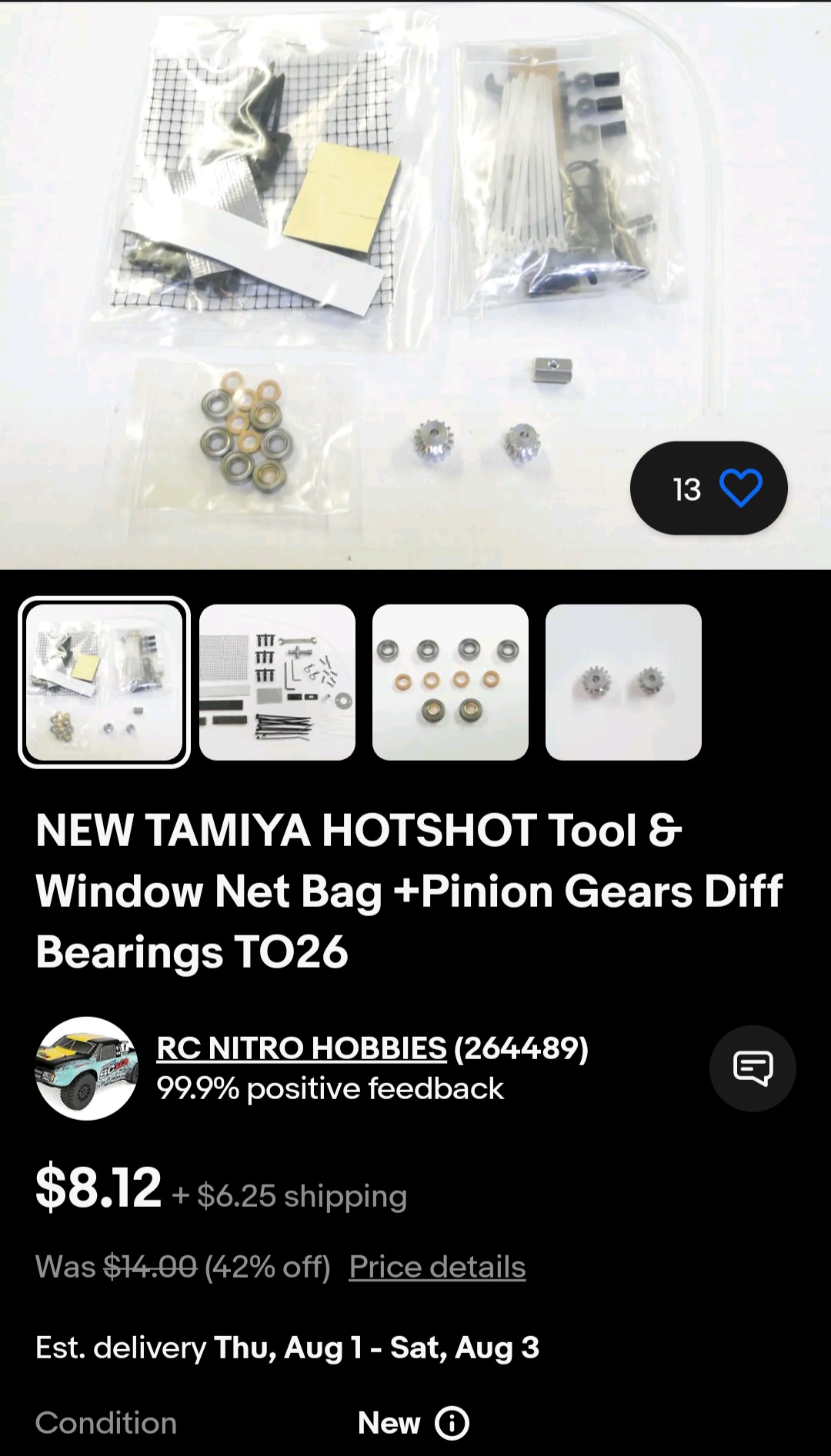Viewport: 831px width, 1456px height.
Task: Open Price details link
Action: click(437, 1267)
